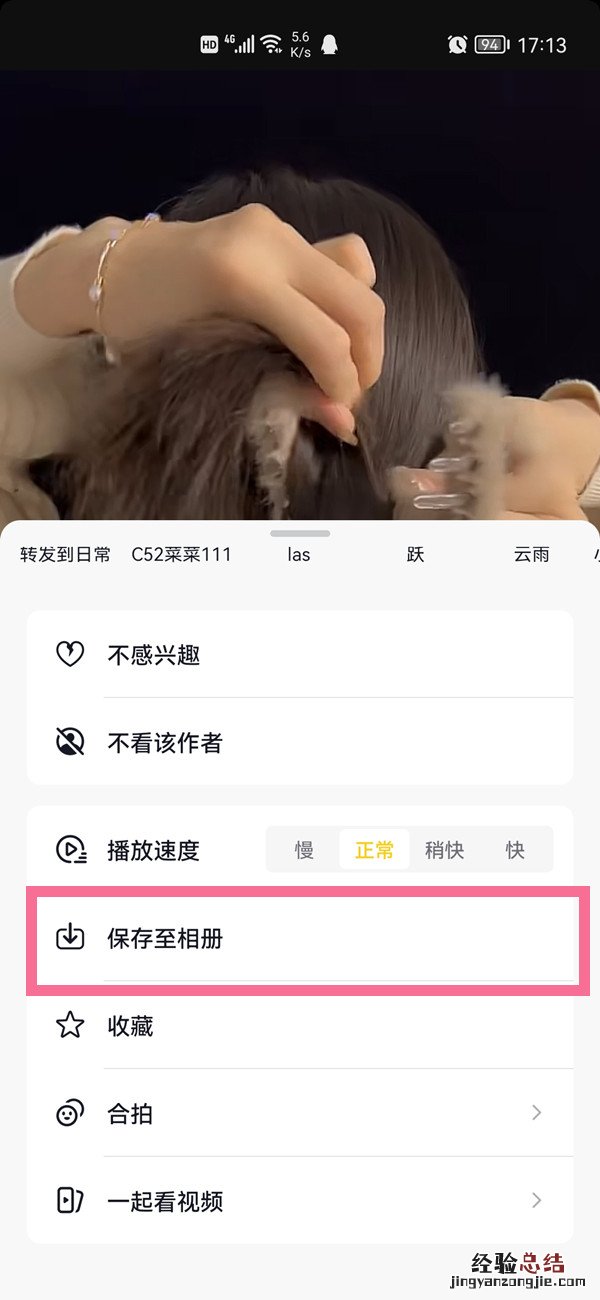Set playback speed to 快

[515, 850]
